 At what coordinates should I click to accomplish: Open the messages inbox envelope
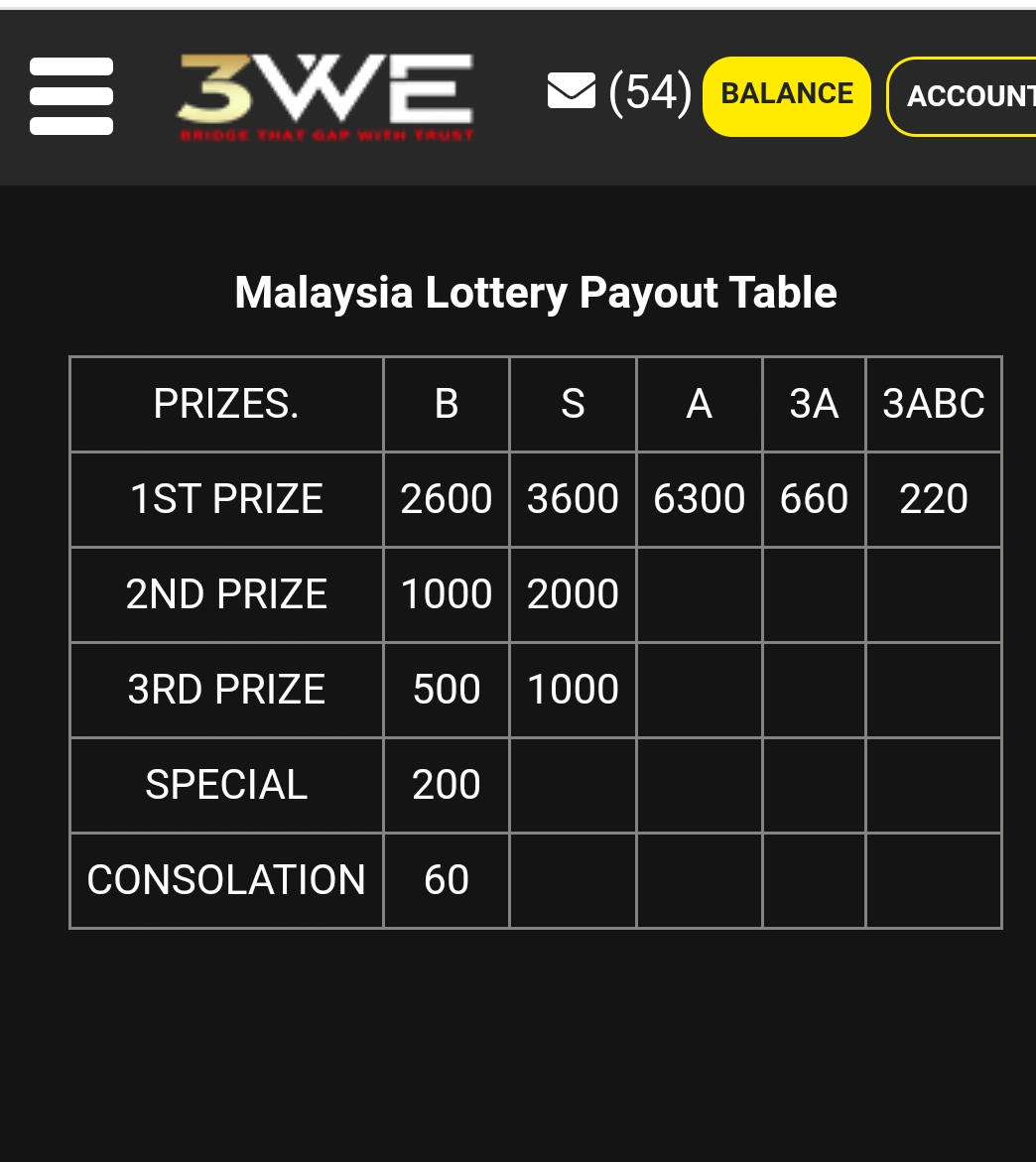[572, 92]
